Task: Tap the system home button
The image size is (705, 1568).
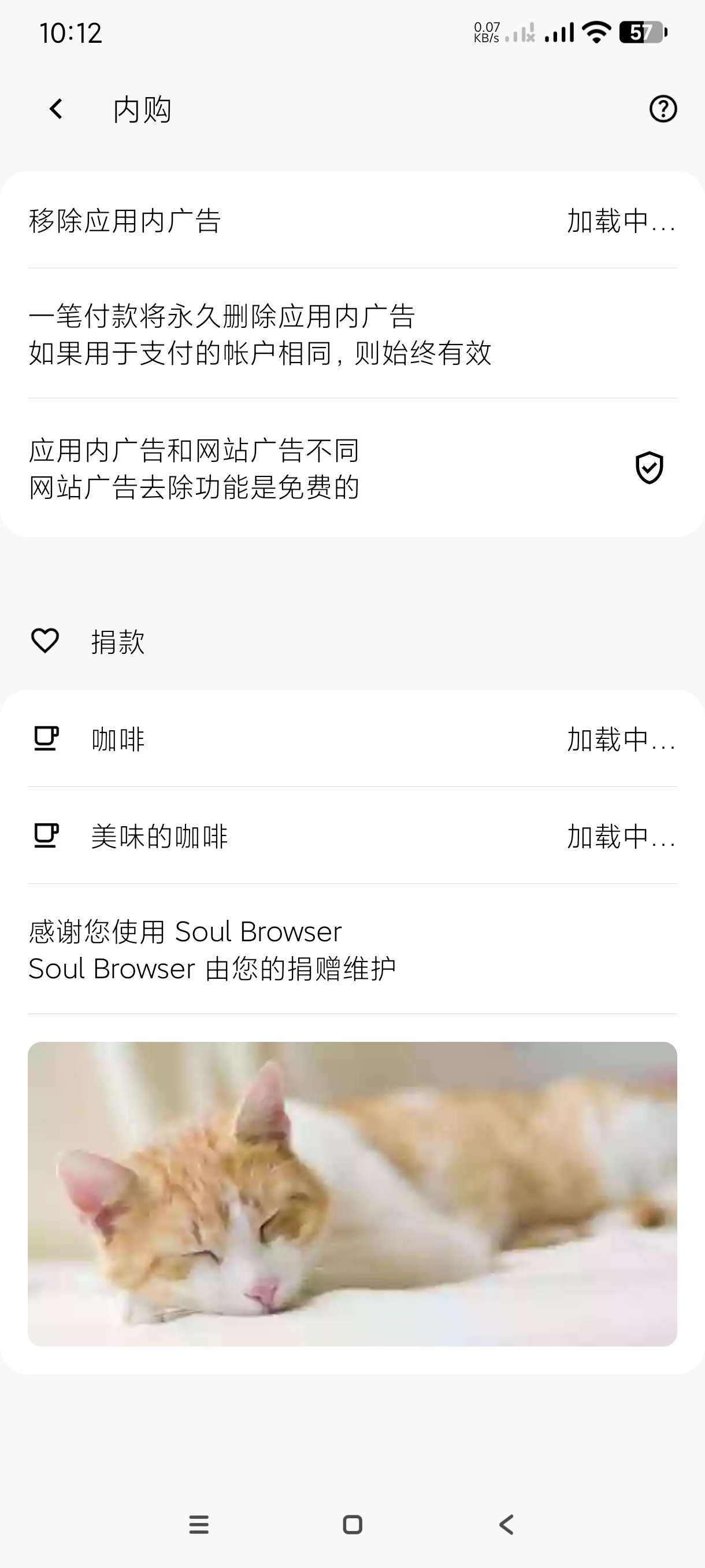Action: 352,1524
